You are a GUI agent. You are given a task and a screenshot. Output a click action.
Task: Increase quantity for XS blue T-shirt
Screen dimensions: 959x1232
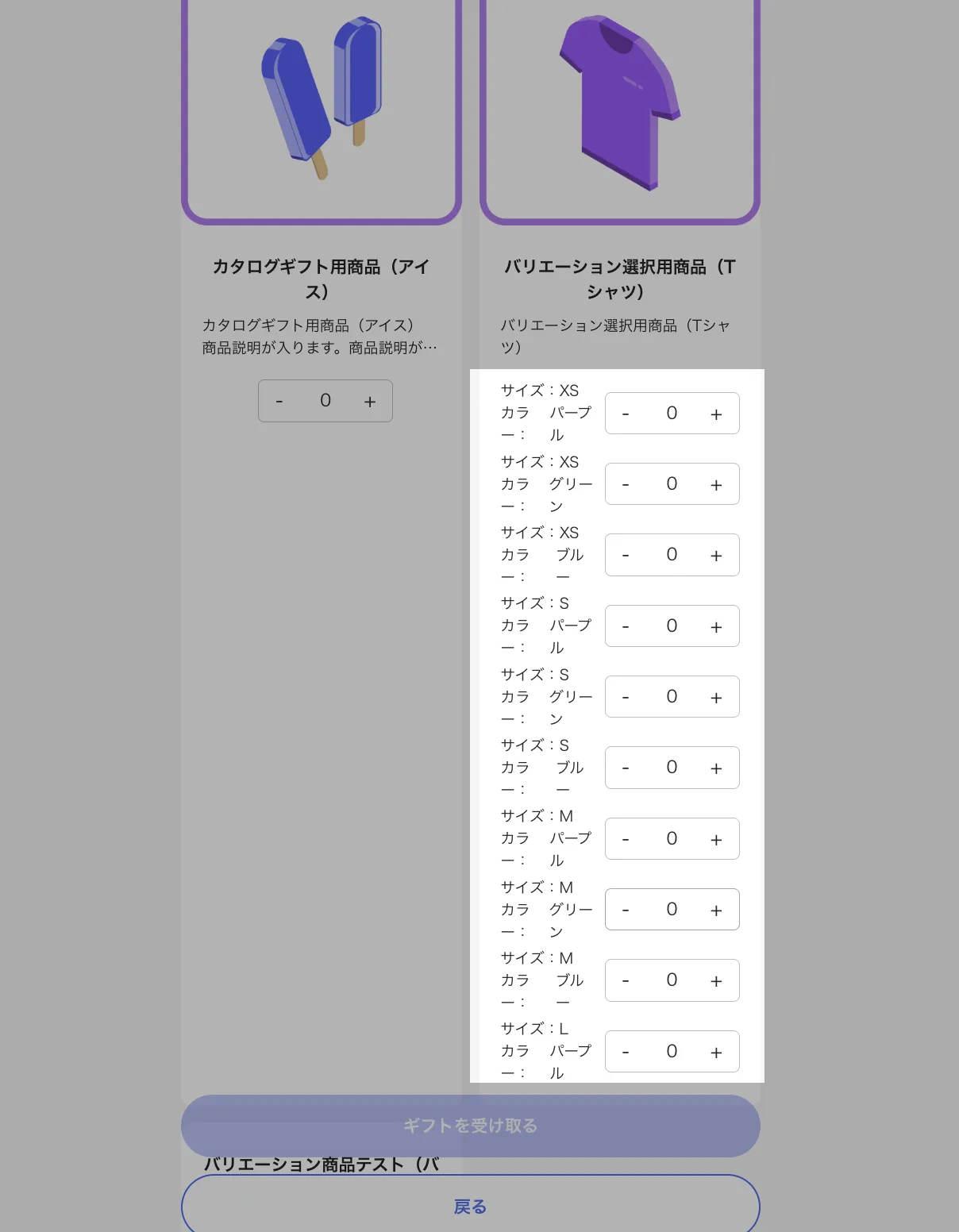716,556
